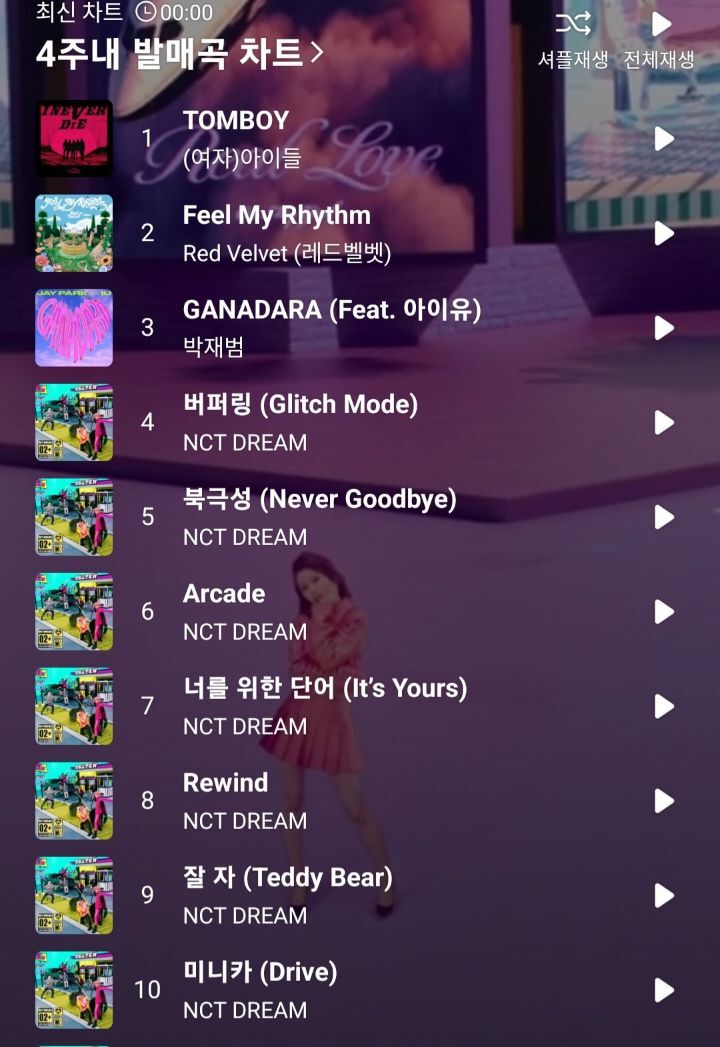
Task: Open the Feel My Rhythm album cover
Action: (x=74, y=233)
